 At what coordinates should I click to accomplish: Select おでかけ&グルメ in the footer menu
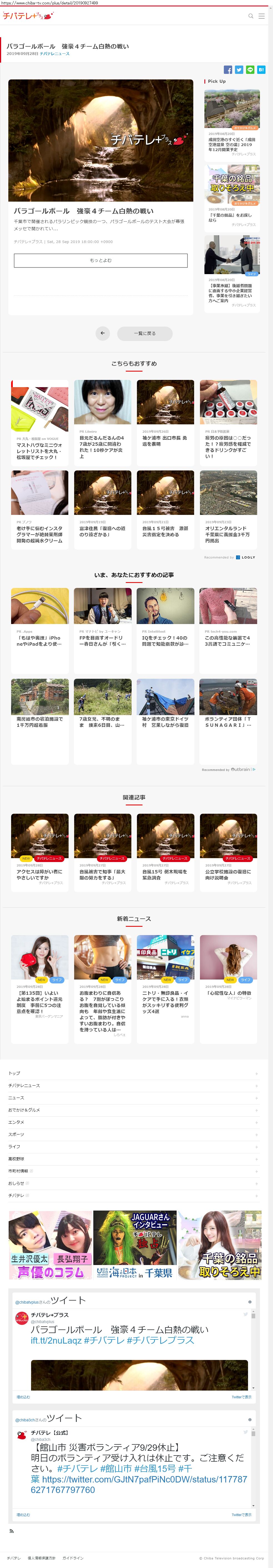[x=24, y=1110]
